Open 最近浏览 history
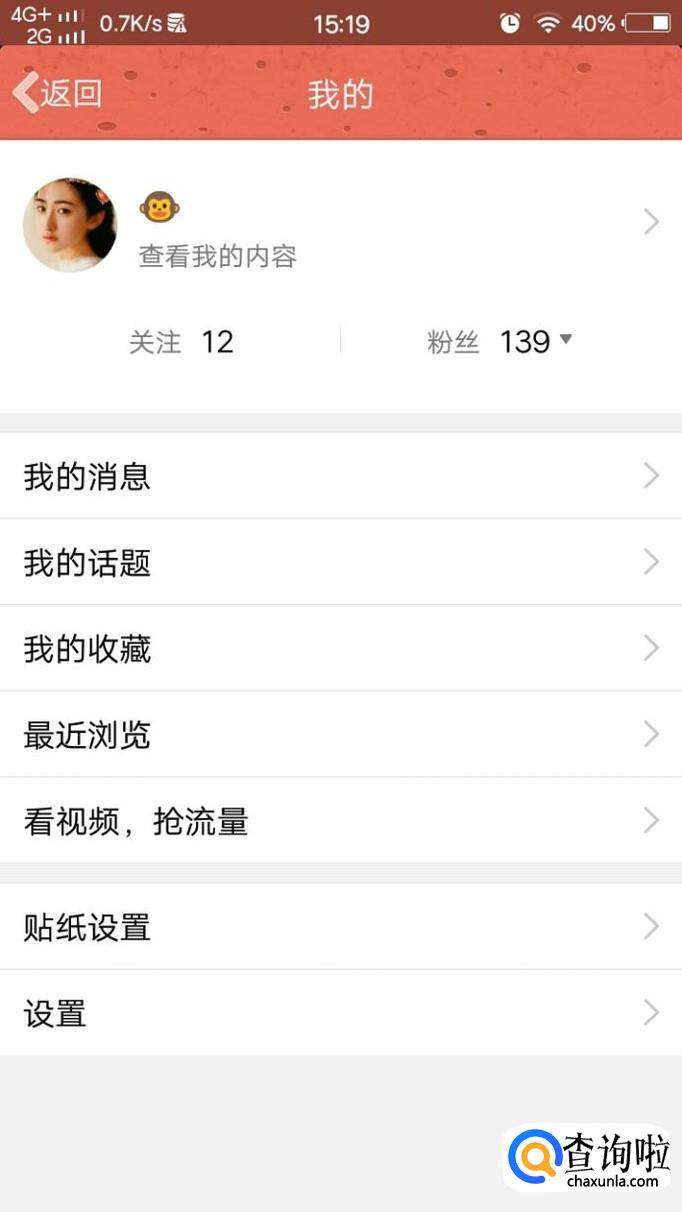The width and height of the screenshot is (682, 1212). [x=340, y=734]
